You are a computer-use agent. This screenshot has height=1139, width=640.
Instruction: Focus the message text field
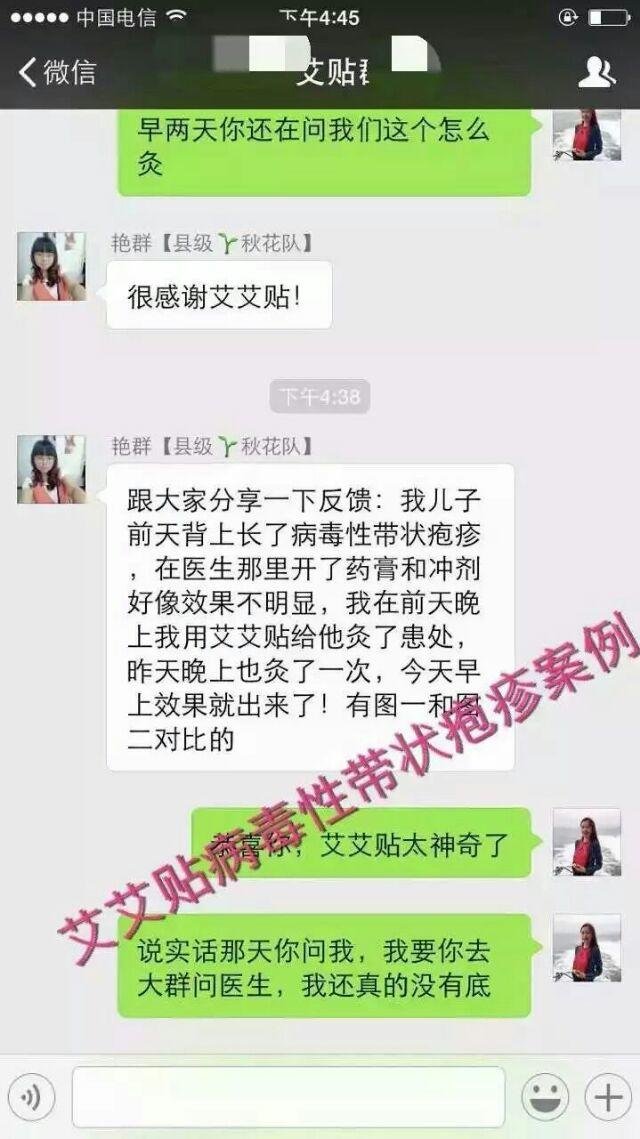[288, 1098]
